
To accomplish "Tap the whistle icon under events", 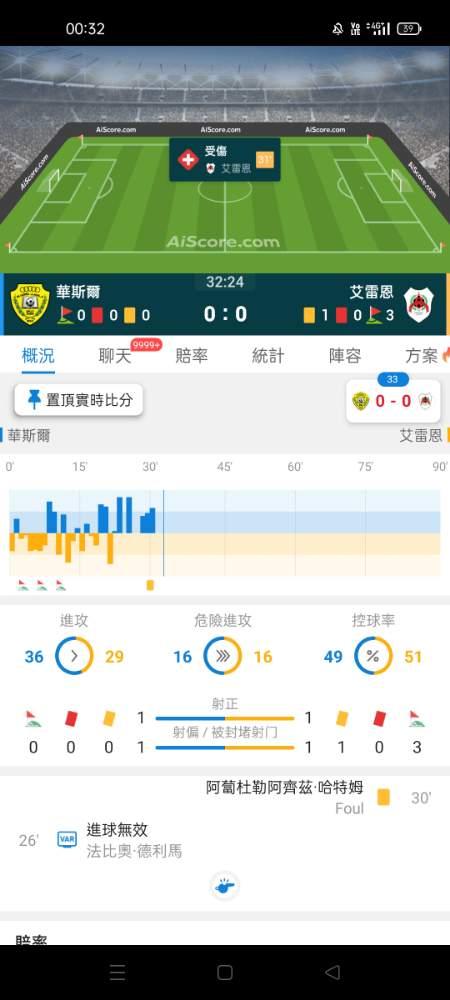I will point(224,886).
